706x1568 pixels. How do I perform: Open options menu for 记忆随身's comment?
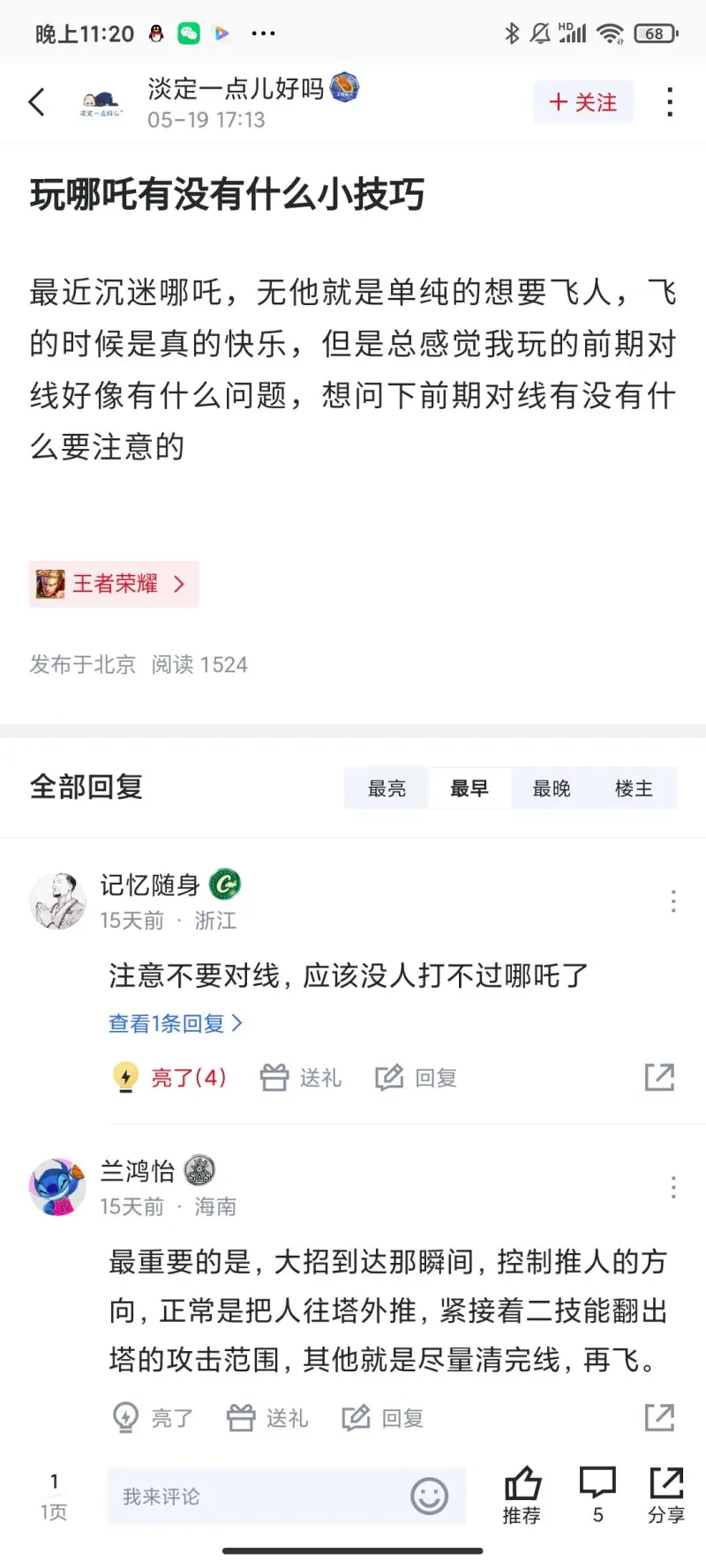672,900
